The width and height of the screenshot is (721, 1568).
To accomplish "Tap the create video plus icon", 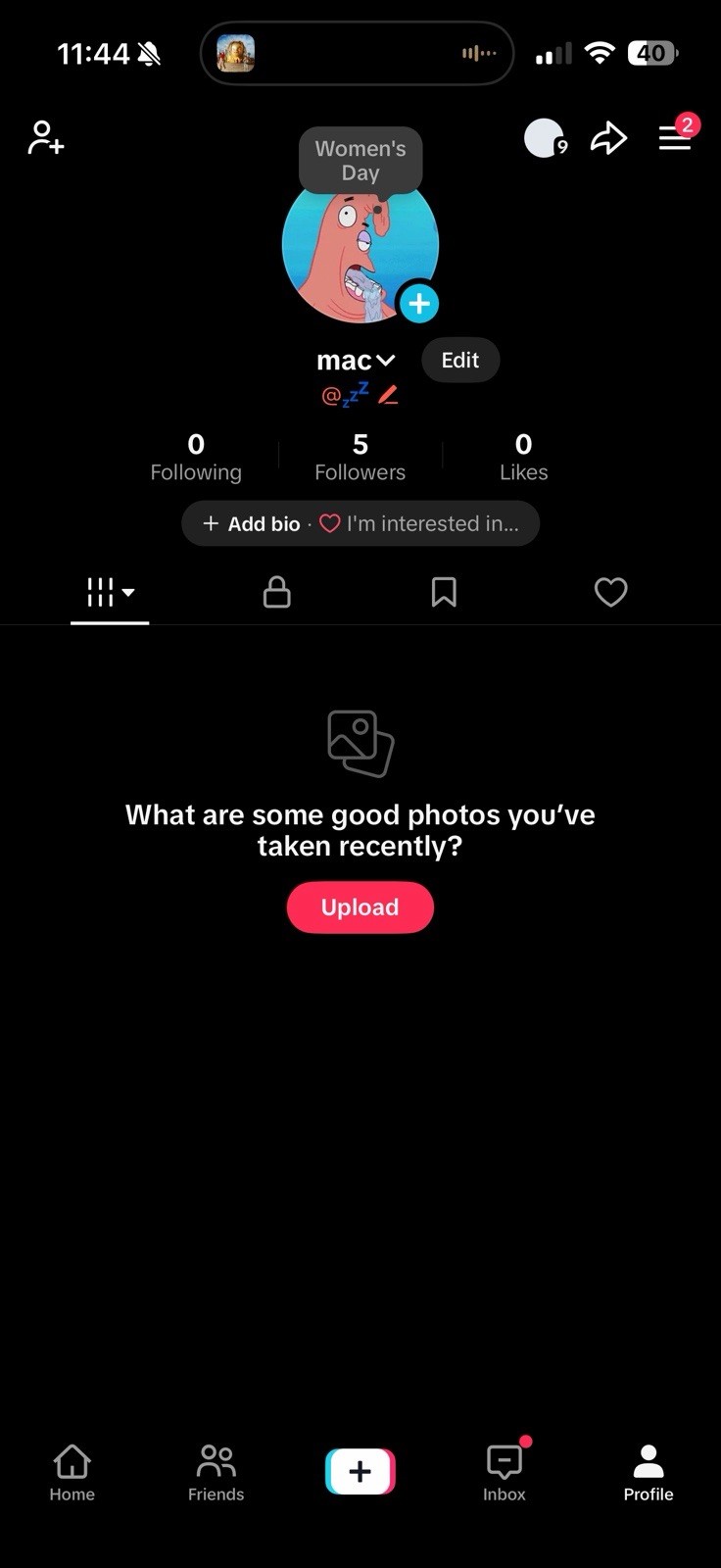I will click(x=360, y=1470).
